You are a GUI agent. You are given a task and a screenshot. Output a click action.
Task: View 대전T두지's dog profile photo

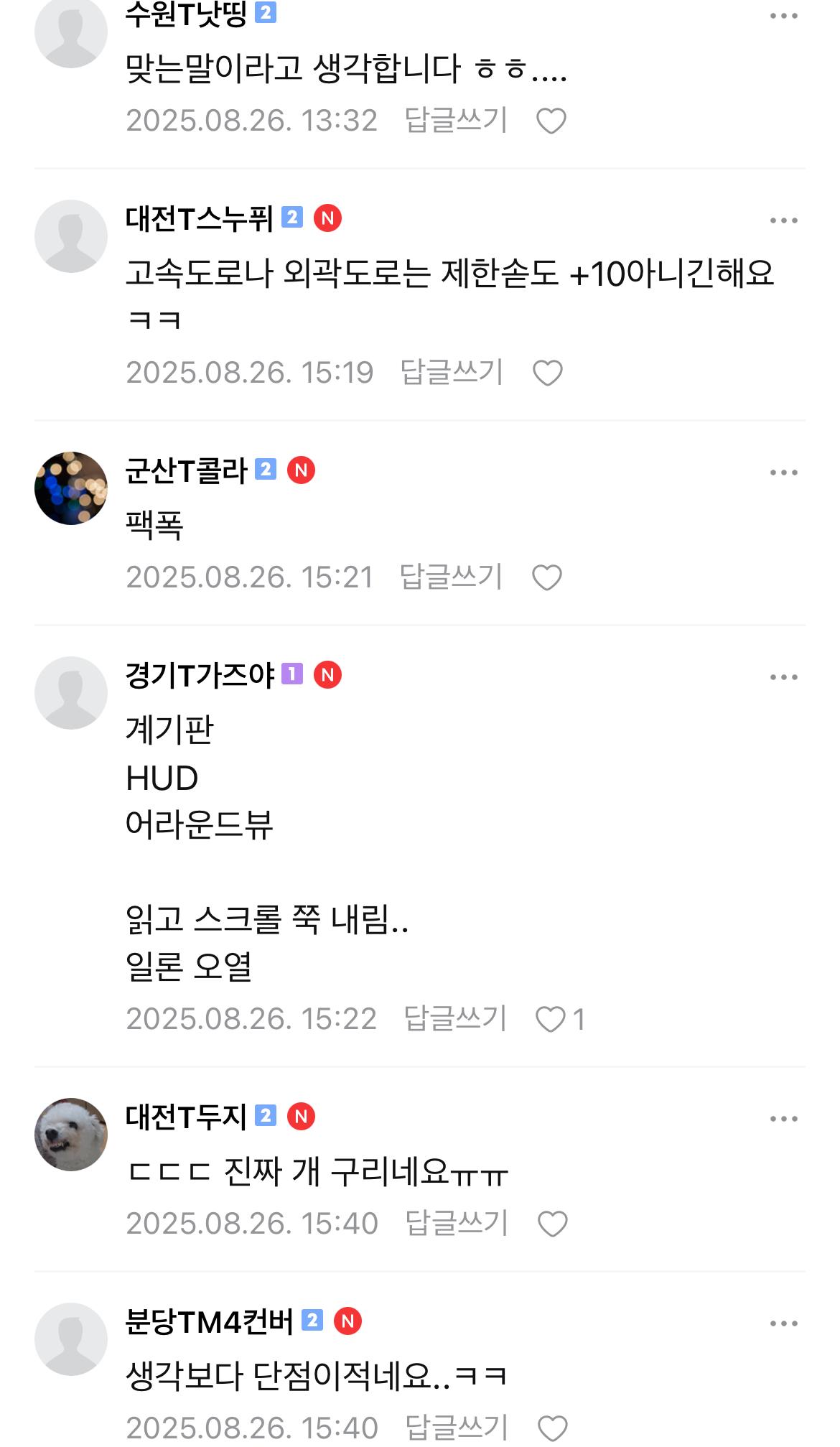71,1135
